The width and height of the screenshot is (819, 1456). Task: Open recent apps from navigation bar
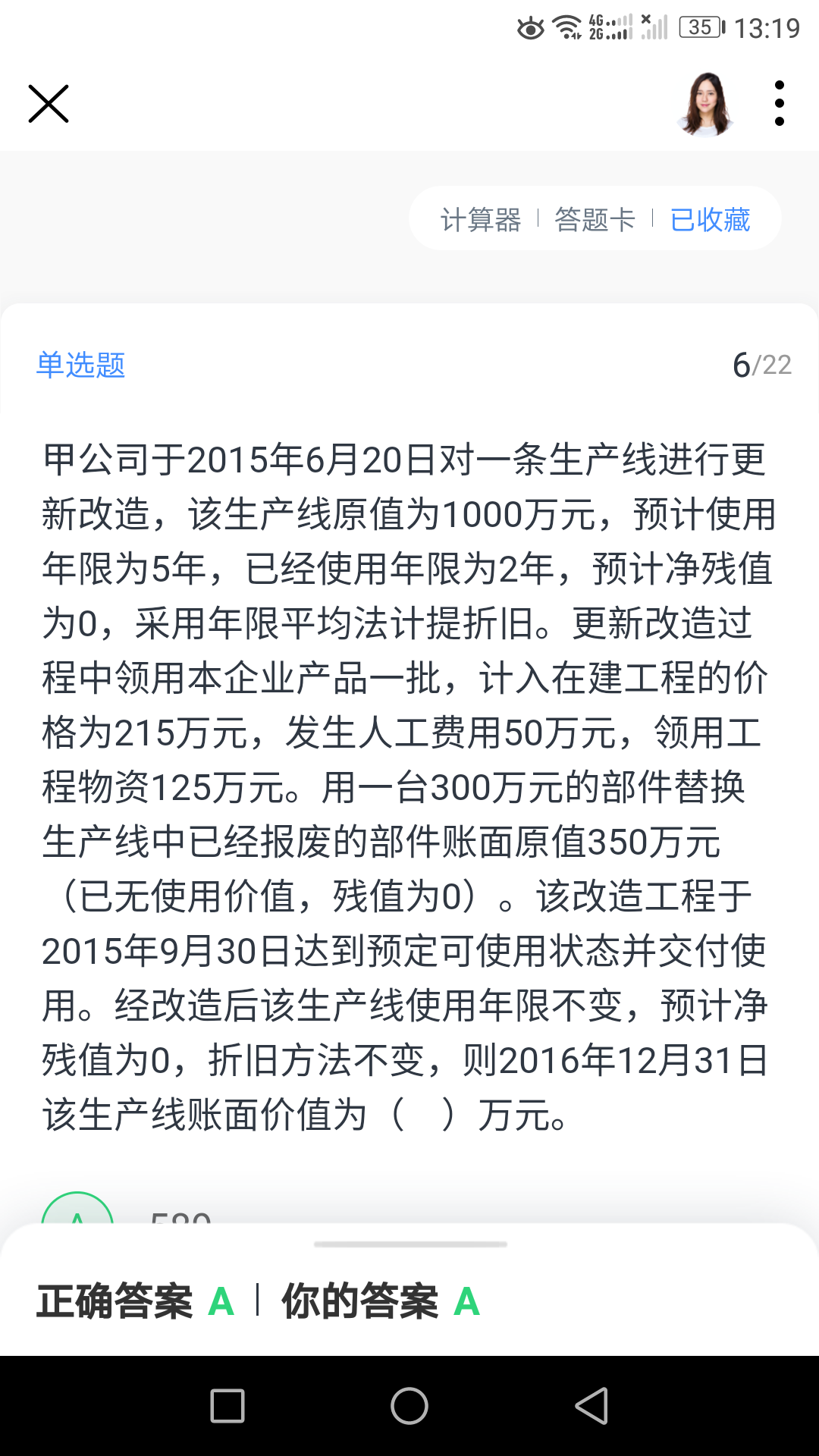[x=227, y=1406]
